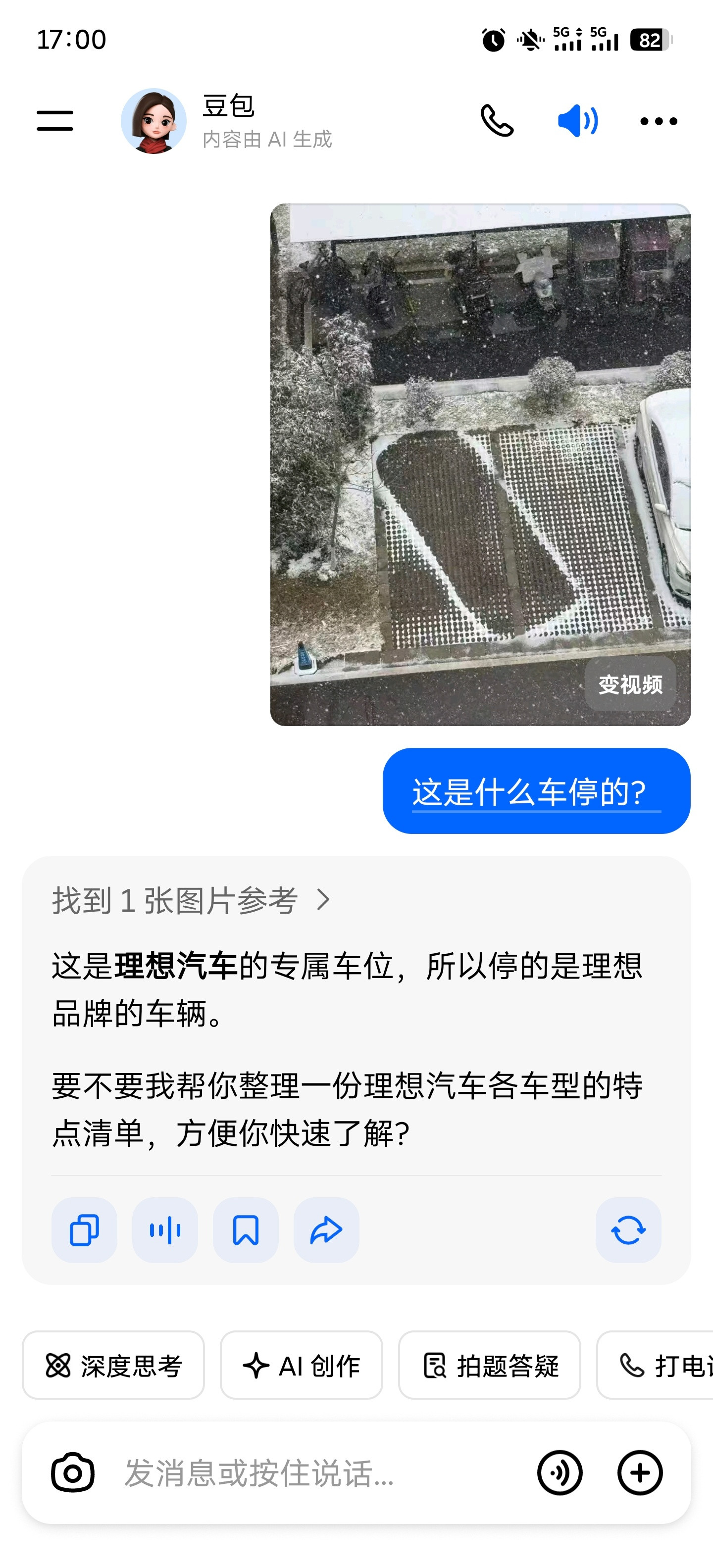Start a voice call with 豆包
This screenshot has height=1568, width=713.
point(497,121)
